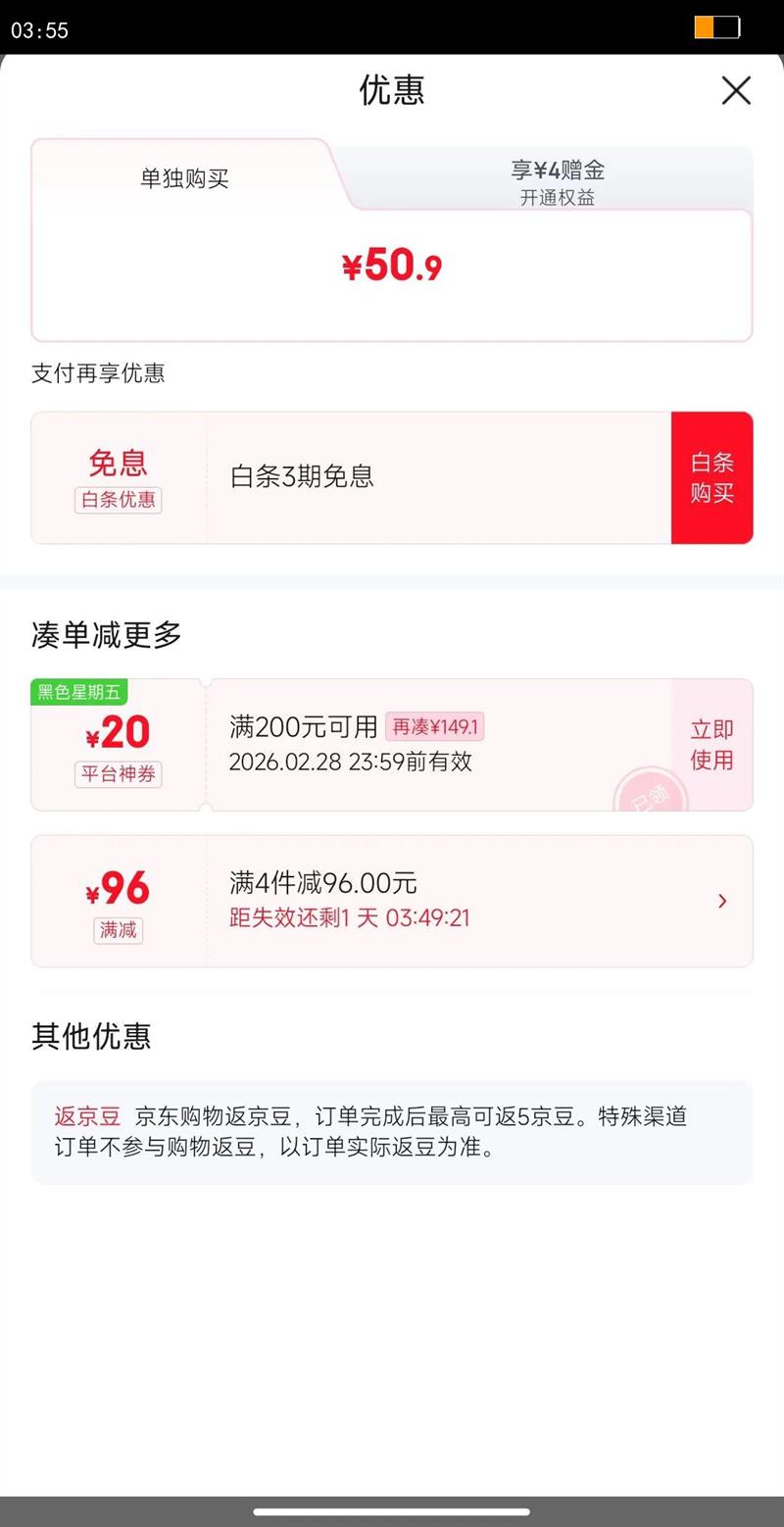This screenshot has height=1527, width=784.
Task: Open the 满4件减96.00元 discount row
Action: point(392,901)
